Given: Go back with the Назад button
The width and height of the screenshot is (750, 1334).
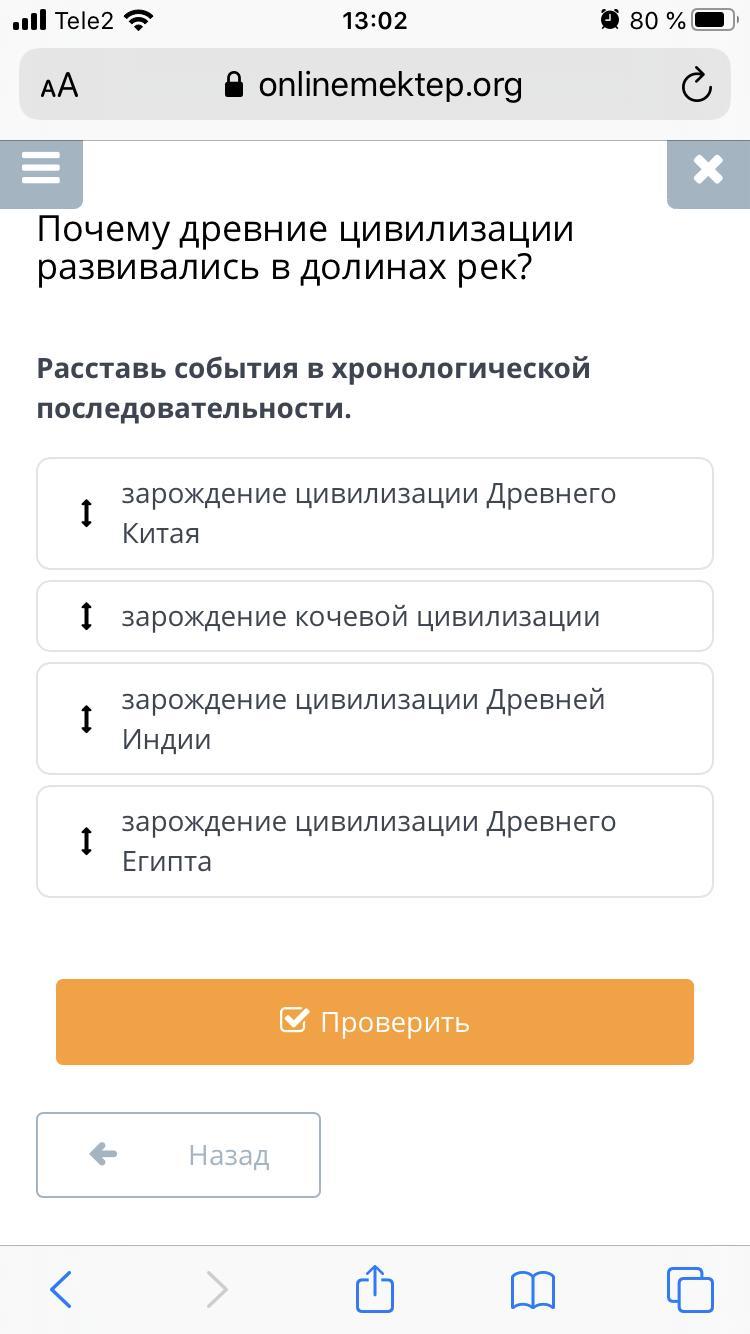Looking at the screenshot, I should pos(178,1155).
